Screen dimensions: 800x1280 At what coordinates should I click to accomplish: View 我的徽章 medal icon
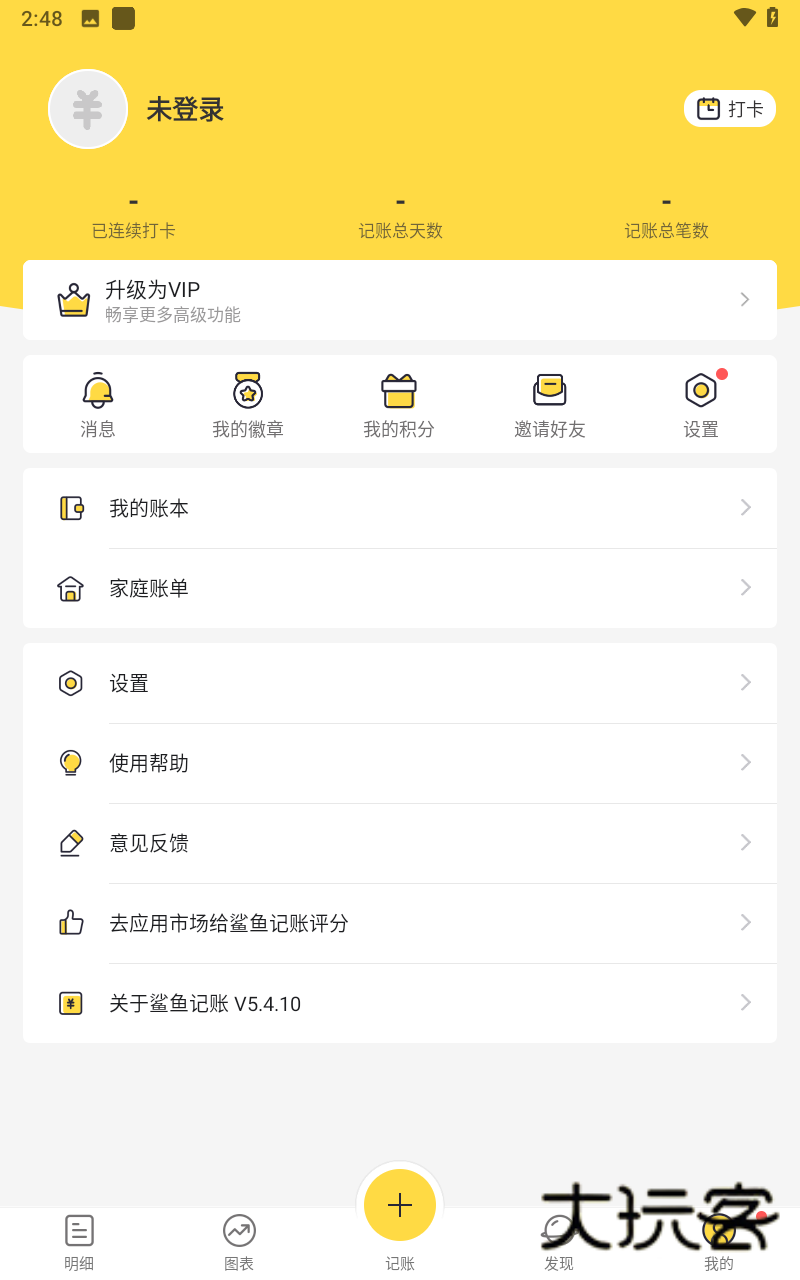pos(248,390)
